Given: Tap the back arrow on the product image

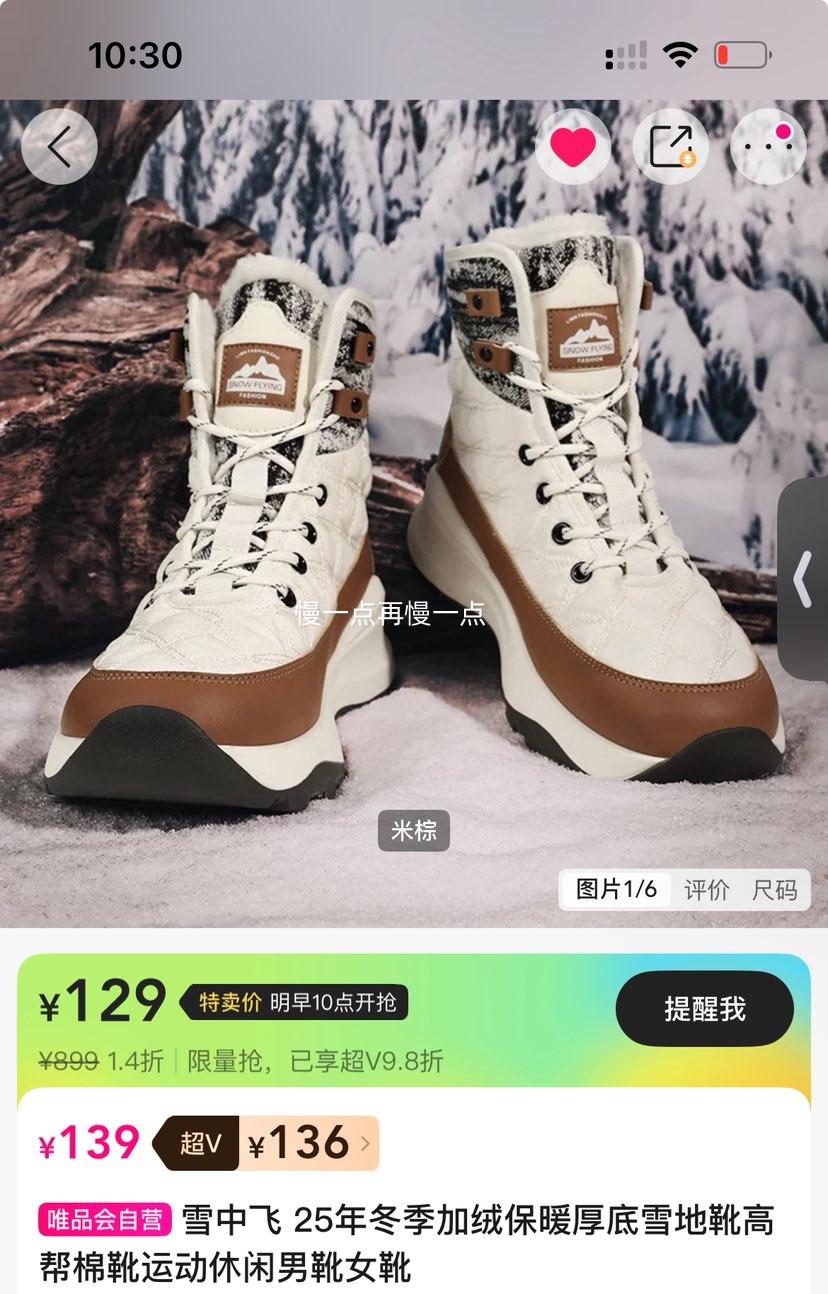Looking at the screenshot, I should click(x=59, y=147).
